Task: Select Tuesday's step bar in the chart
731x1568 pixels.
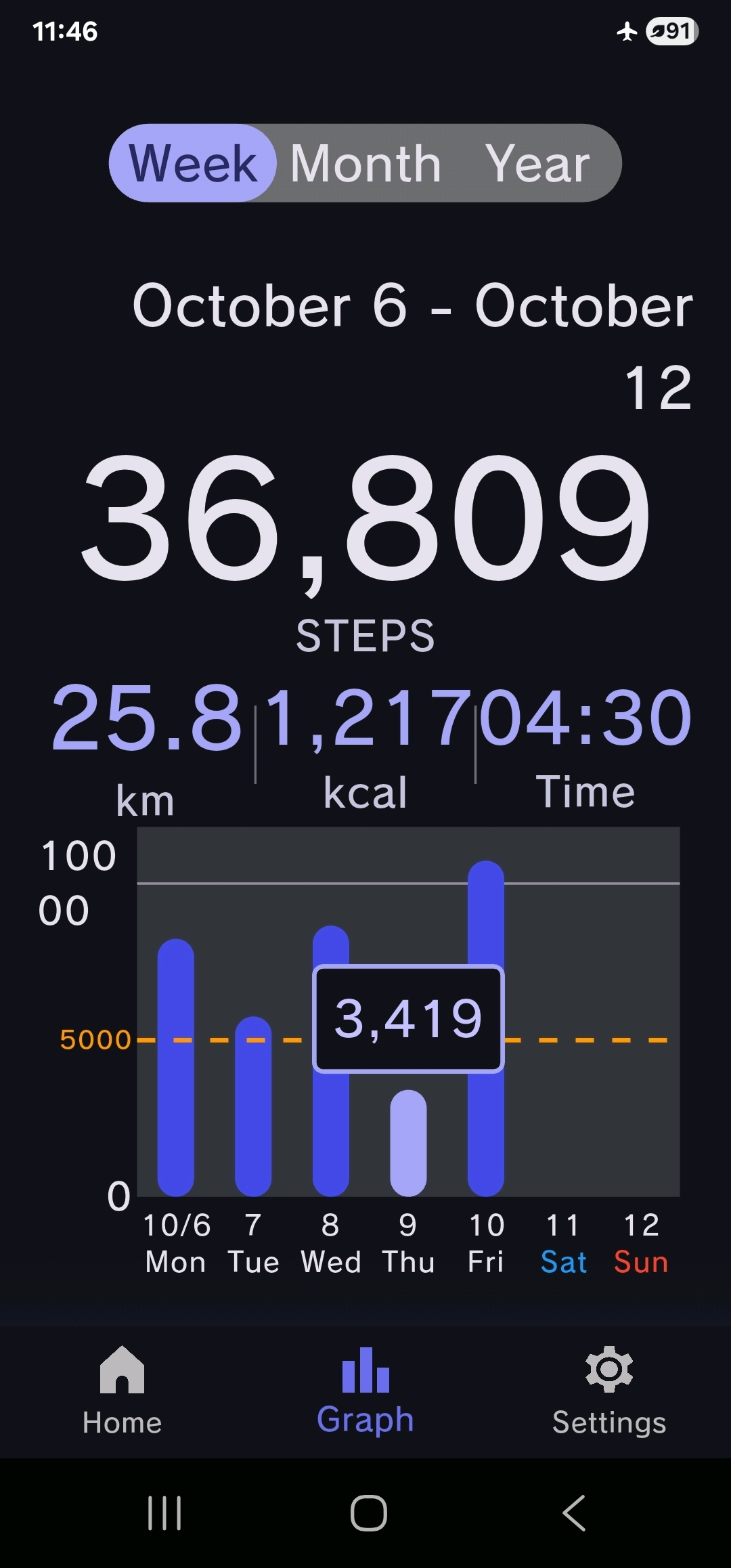Action: pos(253,1110)
